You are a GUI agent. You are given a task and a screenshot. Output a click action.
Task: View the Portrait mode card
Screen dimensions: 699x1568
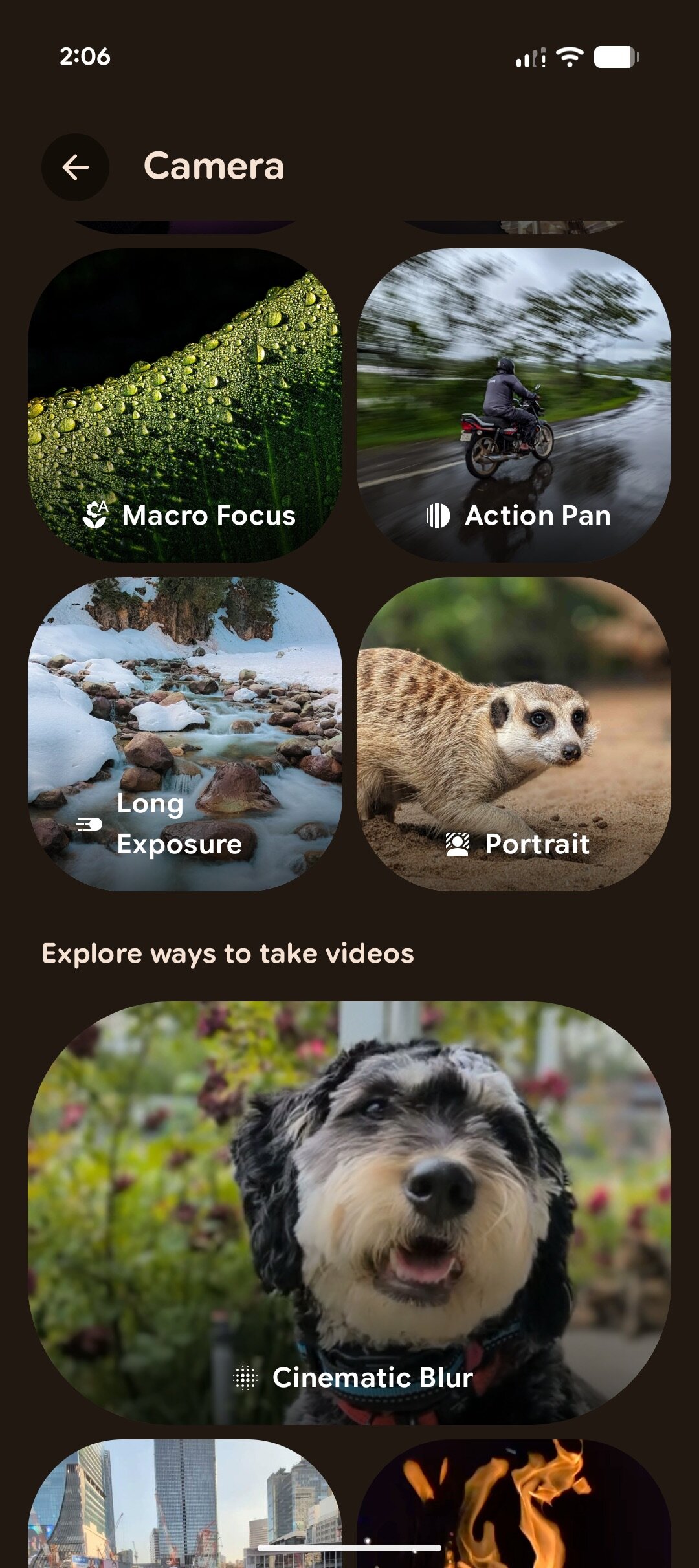(513, 734)
